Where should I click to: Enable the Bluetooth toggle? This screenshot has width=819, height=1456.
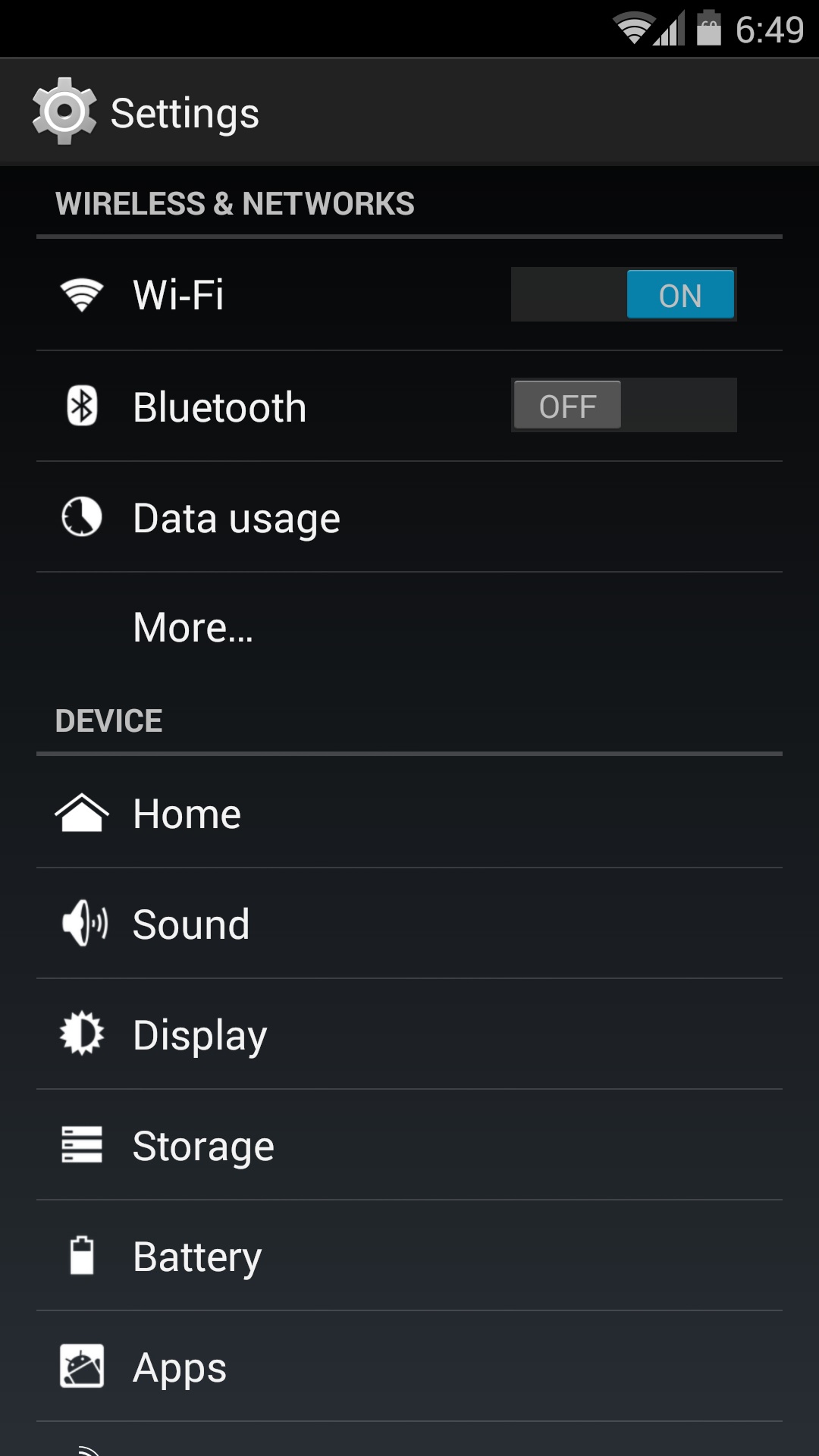tap(623, 405)
